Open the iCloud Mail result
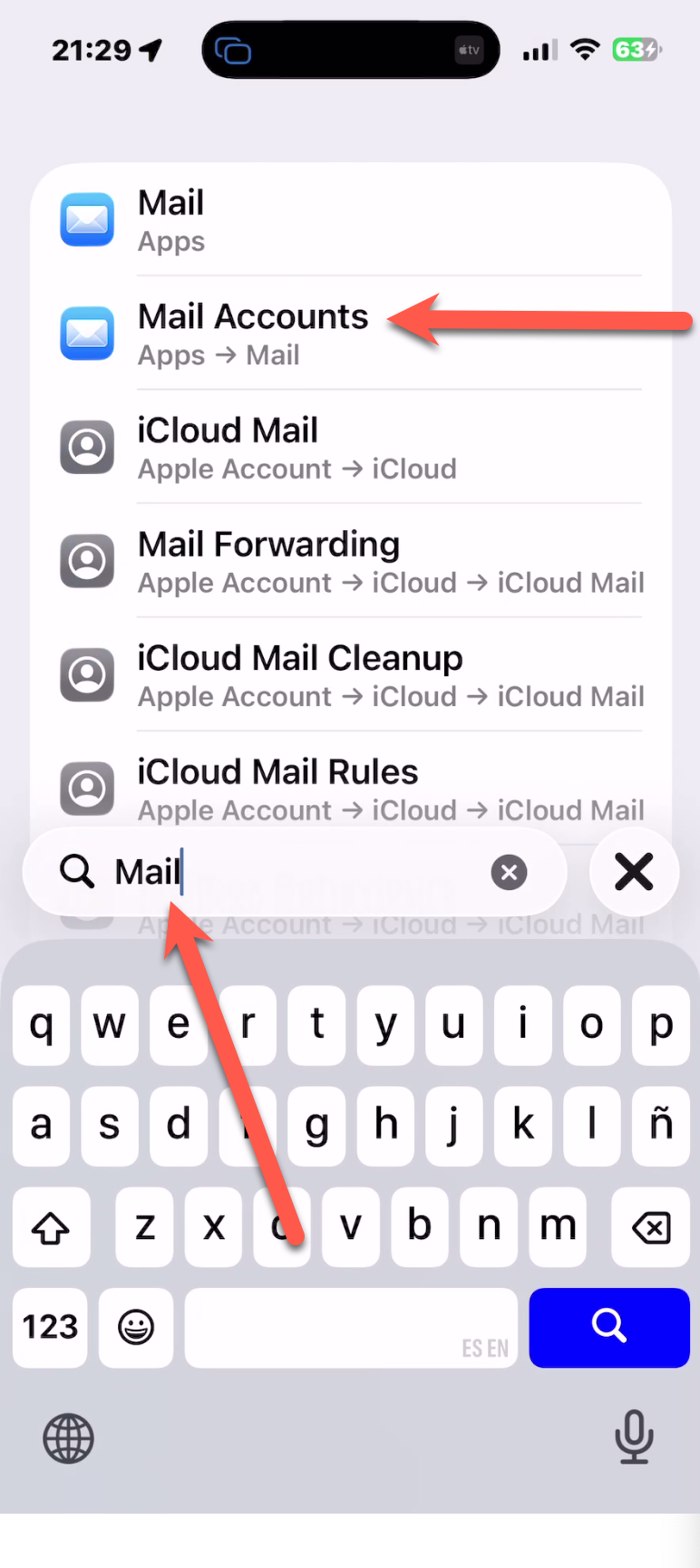700x1568 pixels. [x=350, y=448]
